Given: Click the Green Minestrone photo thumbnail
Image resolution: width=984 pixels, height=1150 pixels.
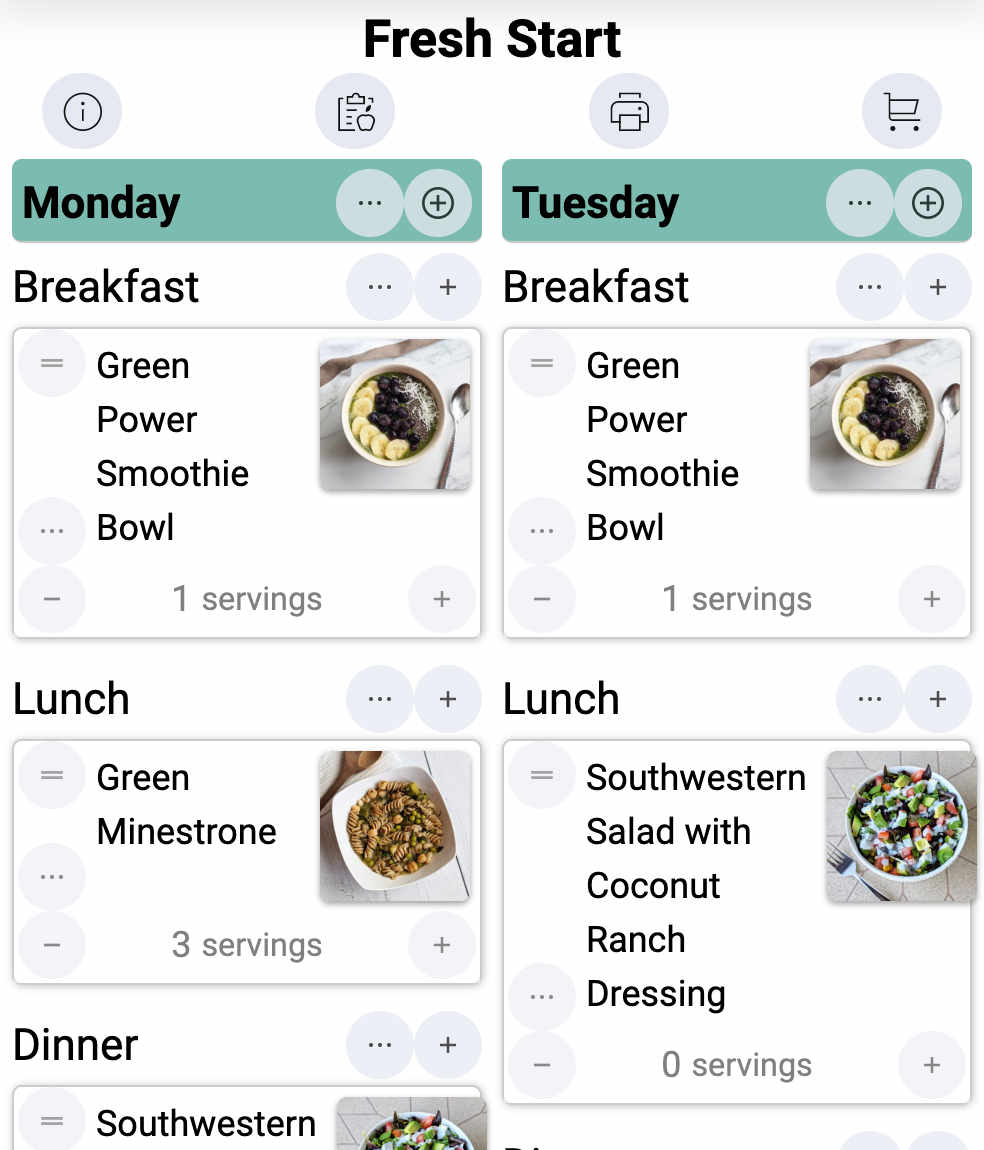Looking at the screenshot, I should (395, 826).
